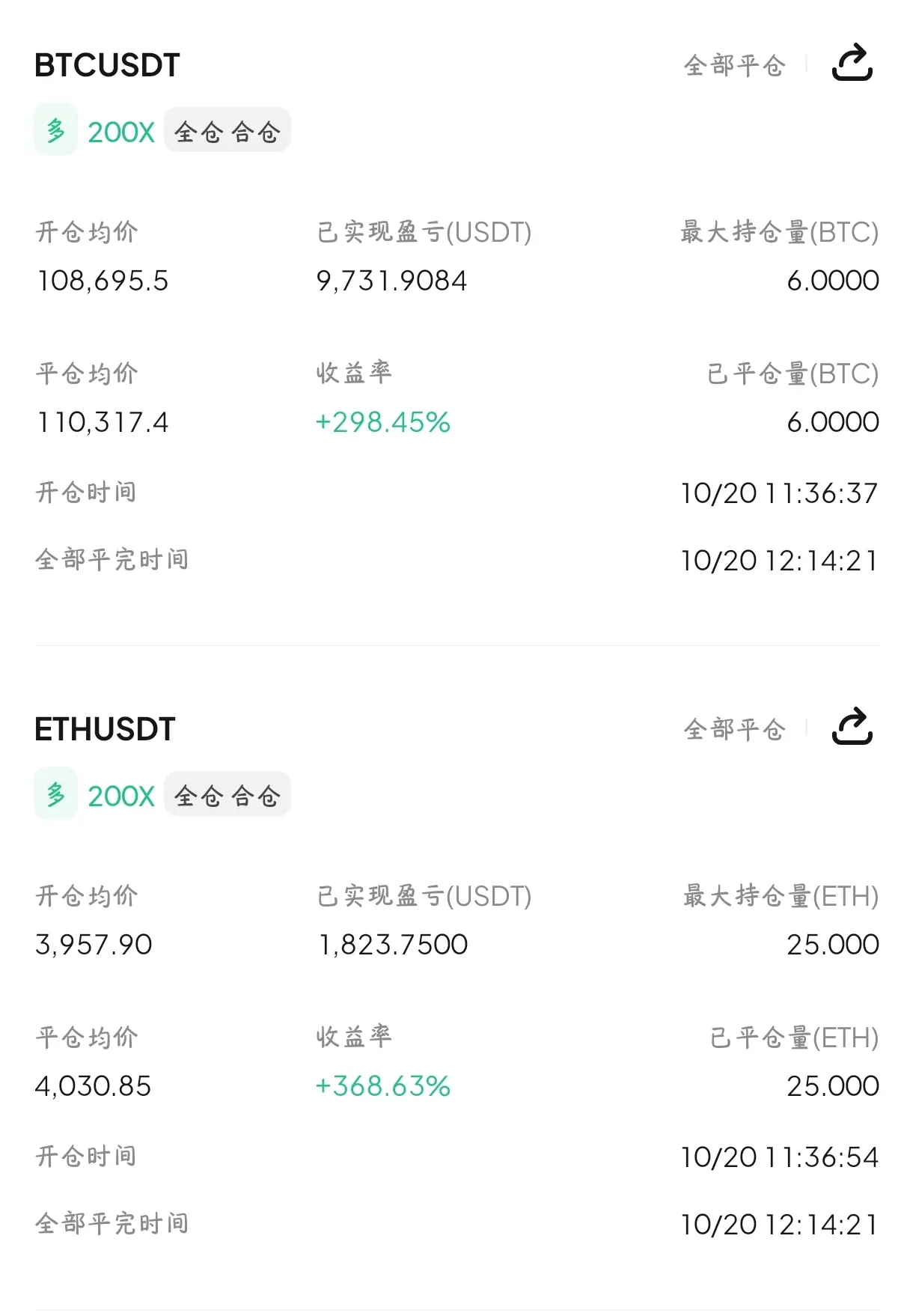Share the BTCUSDT closed position
913x1316 pixels.
[x=852, y=63]
